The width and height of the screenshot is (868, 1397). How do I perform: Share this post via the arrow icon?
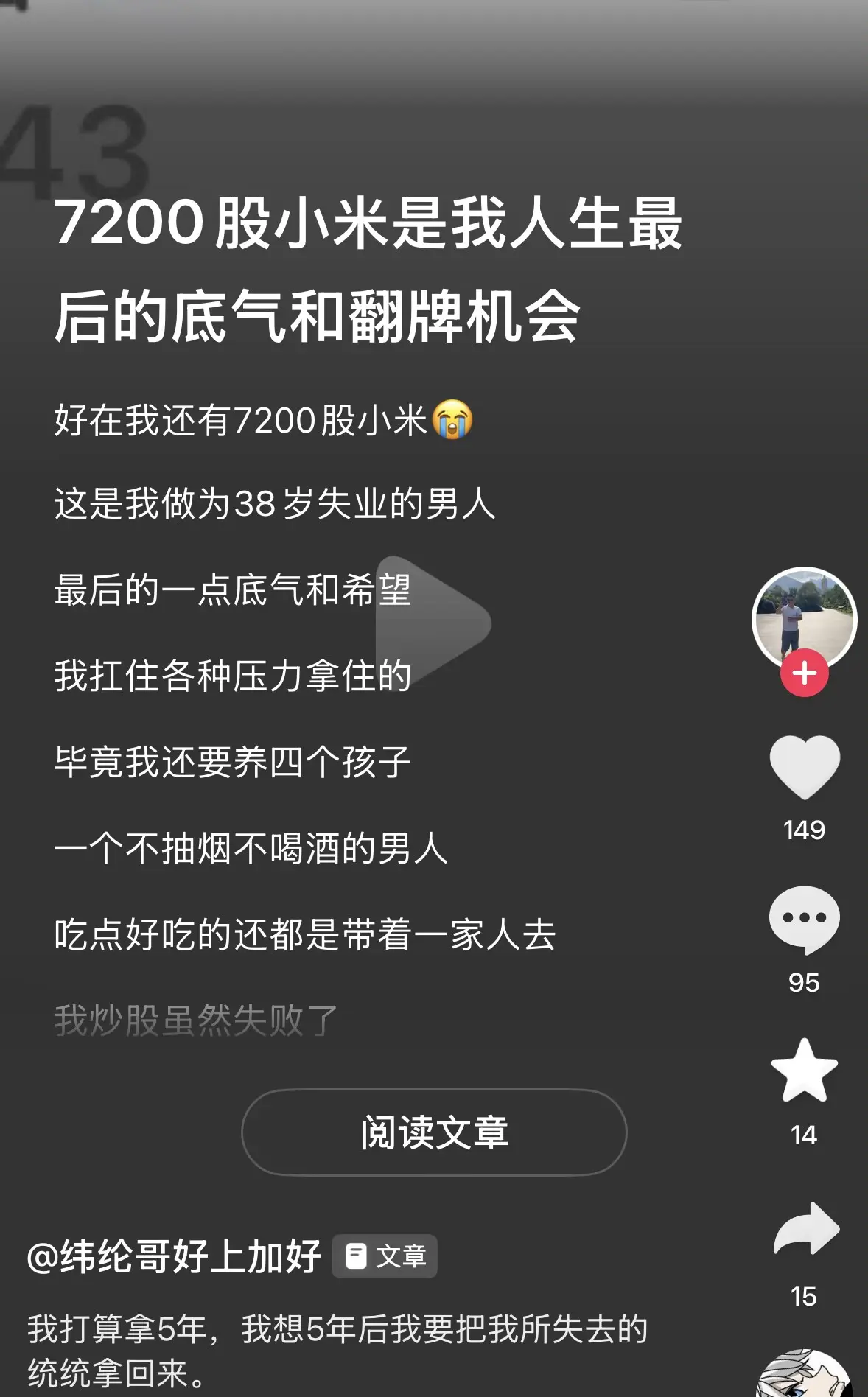tap(806, 1228)
